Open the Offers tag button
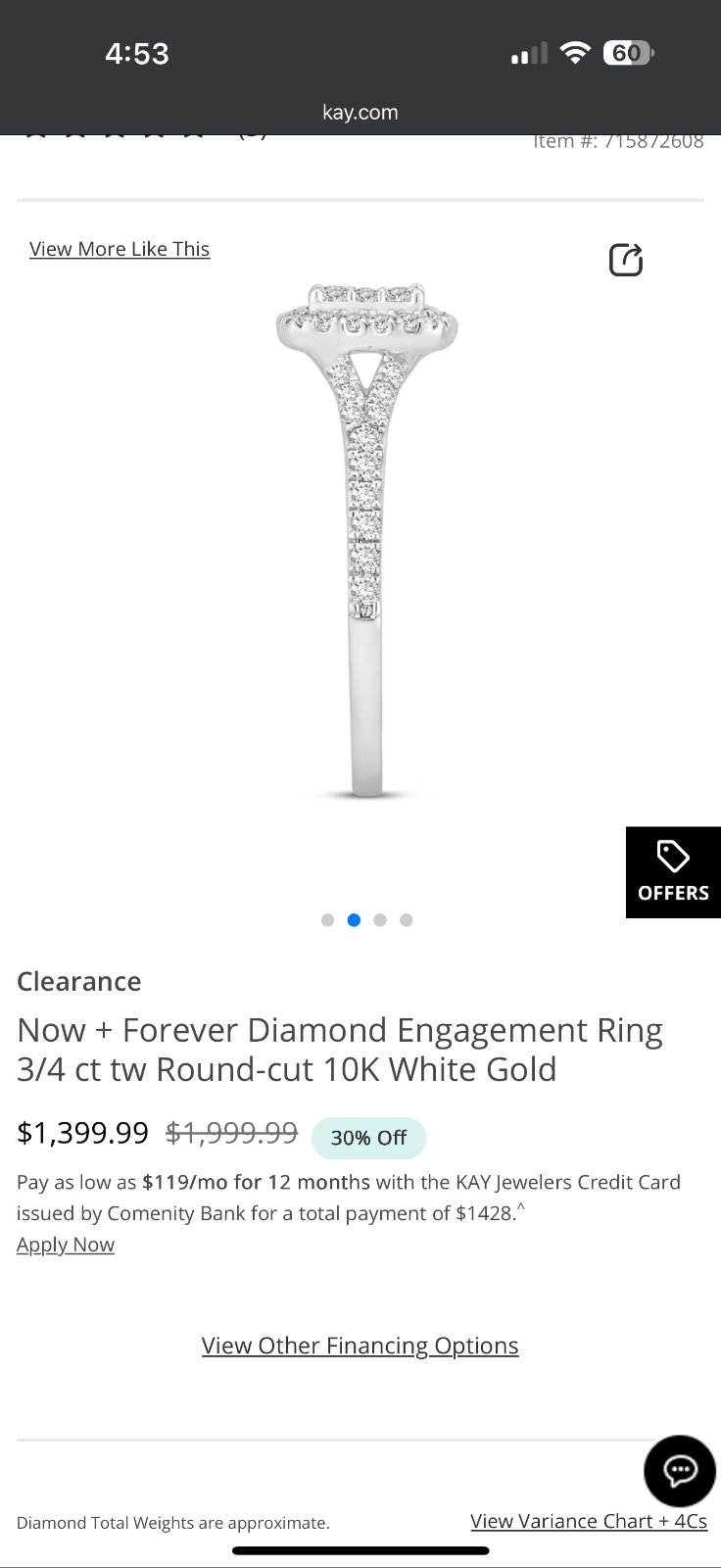 [x=673, y=872]
